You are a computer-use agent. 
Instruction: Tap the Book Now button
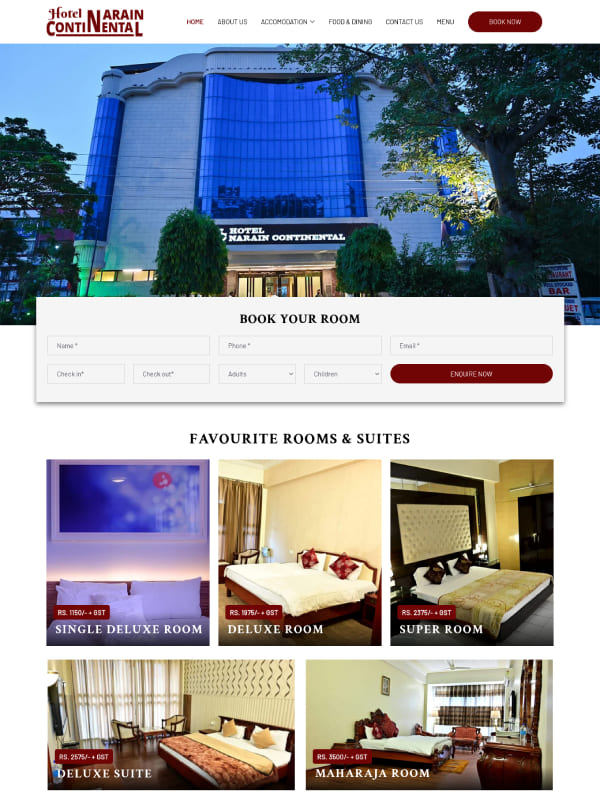(505, 22)
